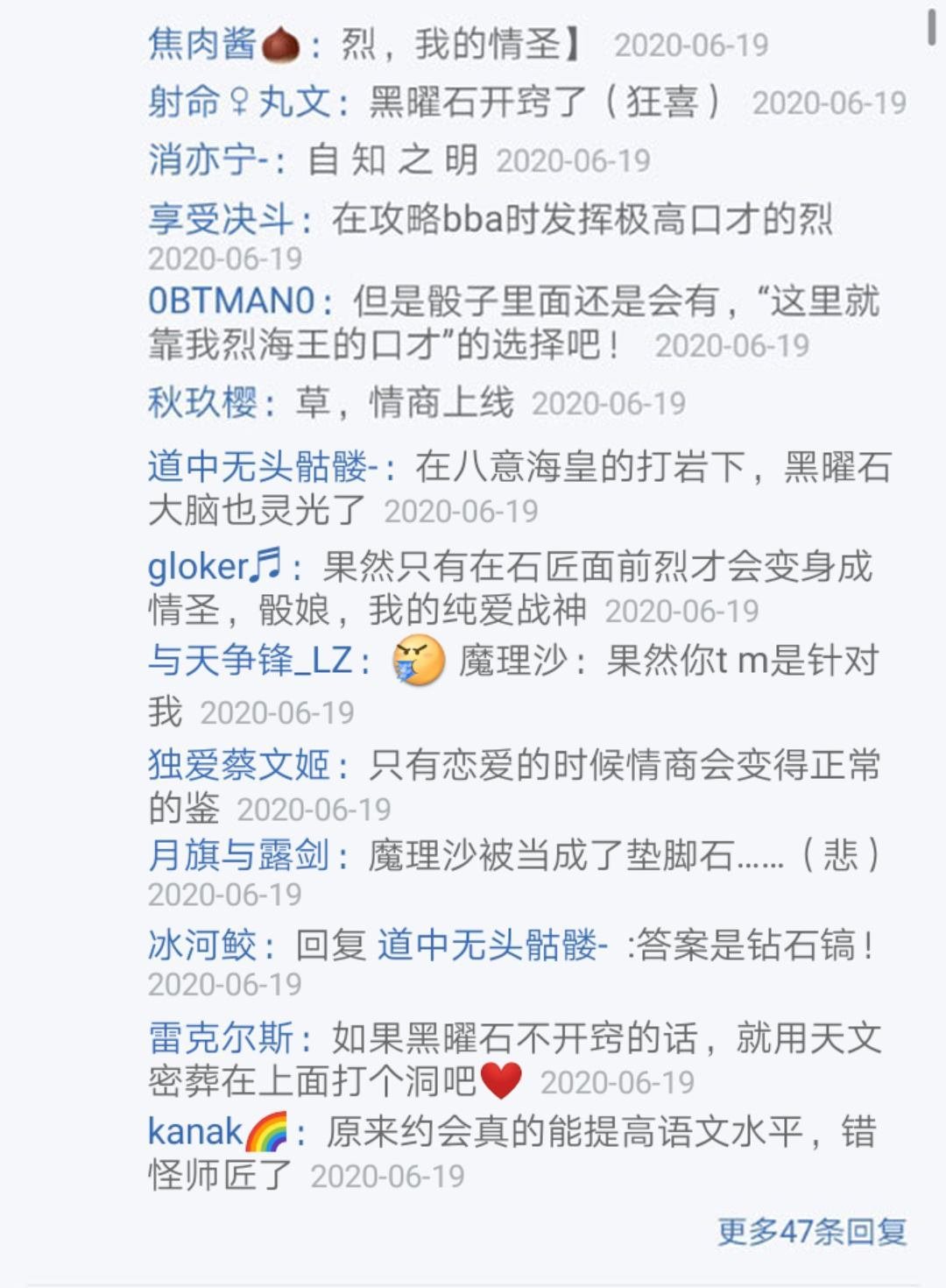Open 月旗与露剑's profile

(238, 854)
